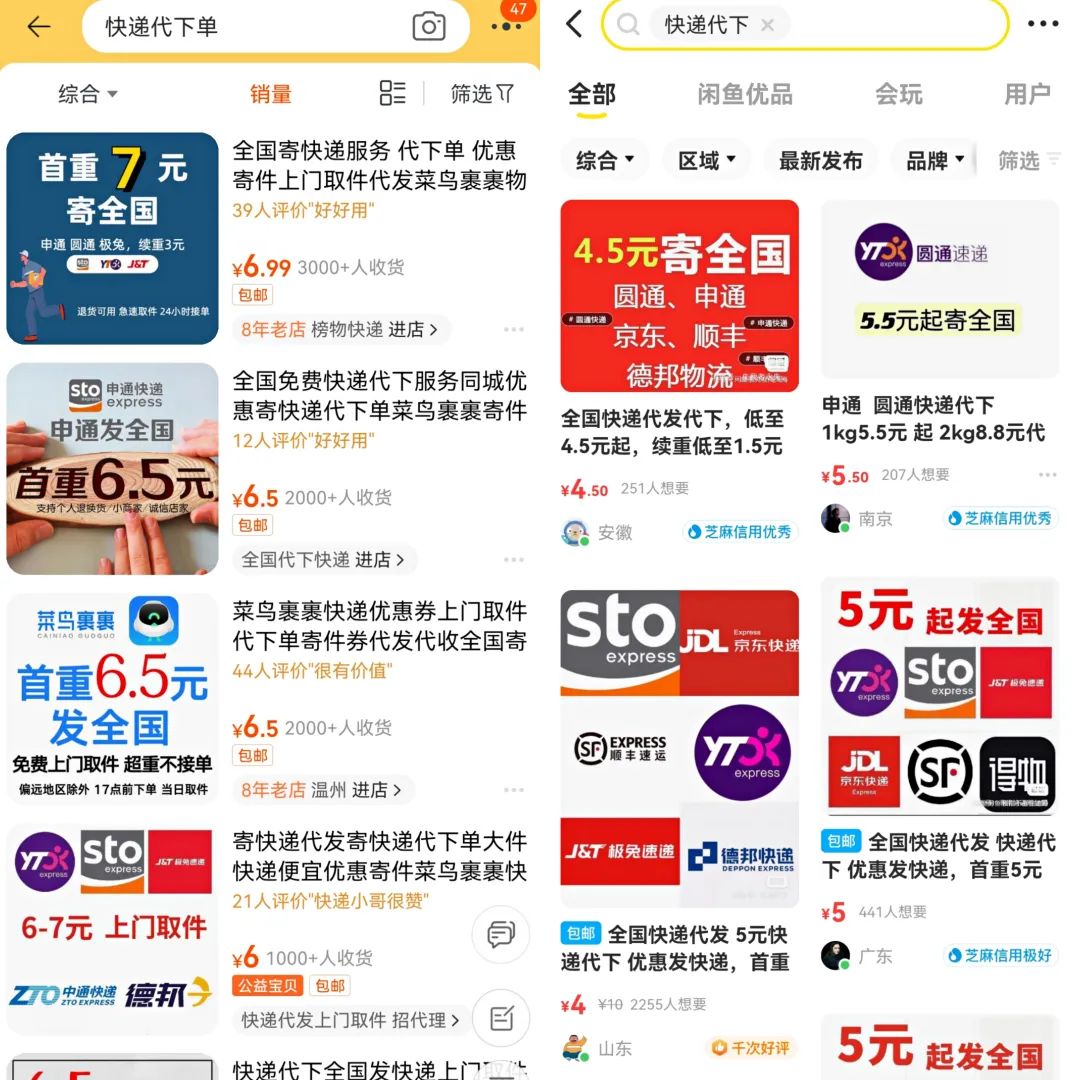The image size is (1080, 1080).
Task: Open the 4.5元寄全国 listing from 安徽
Action: [x=679, y=296]
